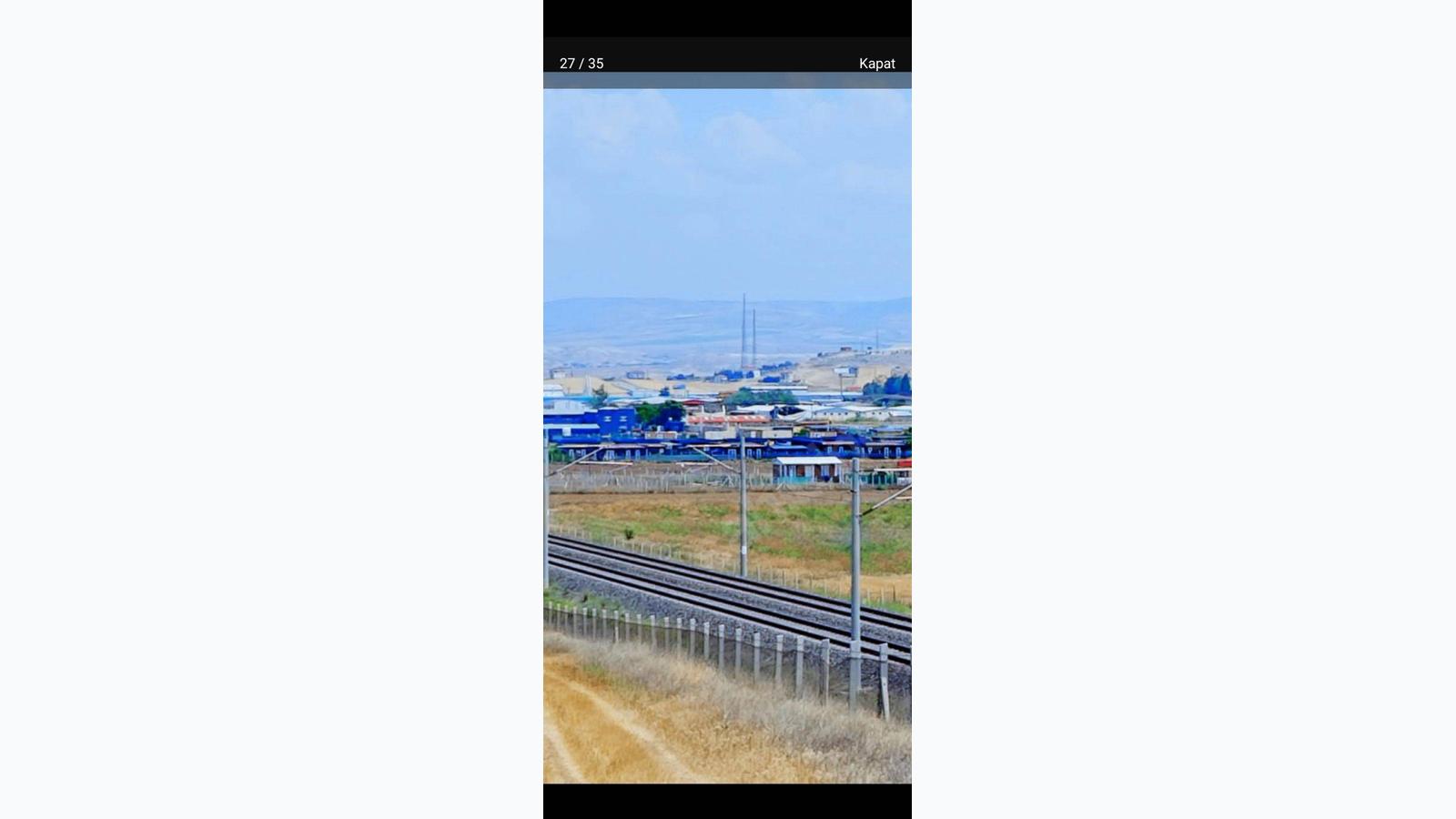This screenshot has width=1456, height=819.
Task: Close the photo viewer with Kapat
Action: pos(876,64)
